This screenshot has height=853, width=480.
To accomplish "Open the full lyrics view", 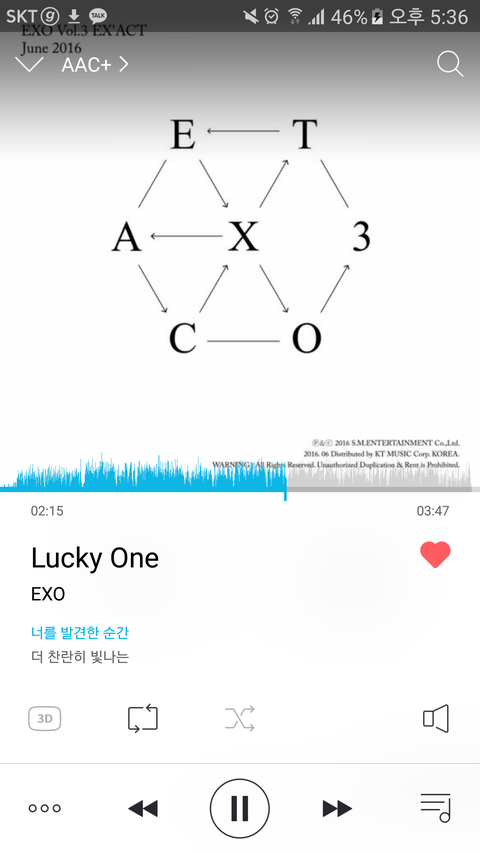I will (80, 645).
